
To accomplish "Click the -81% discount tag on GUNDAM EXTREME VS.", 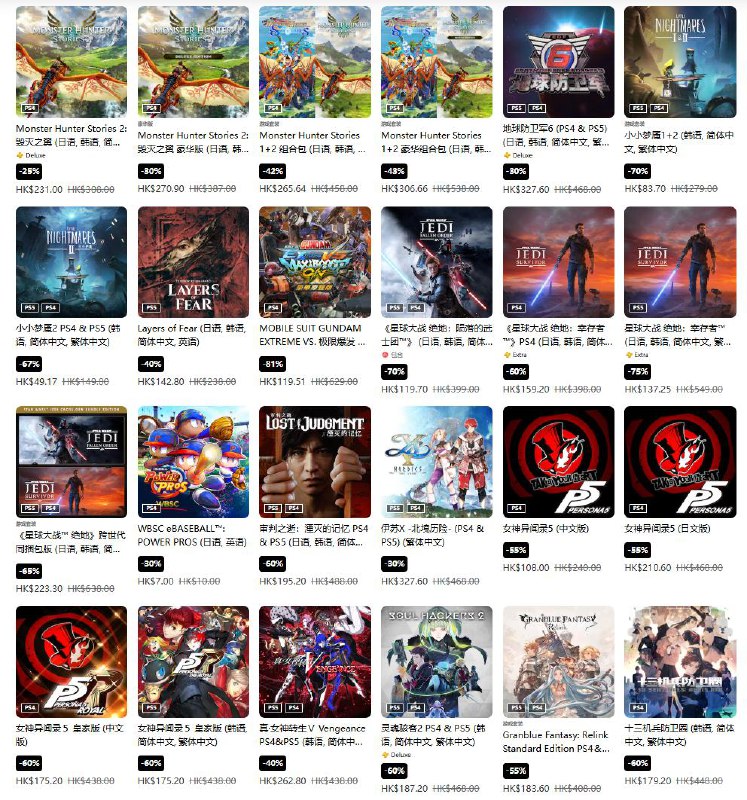I will [271, 365].
